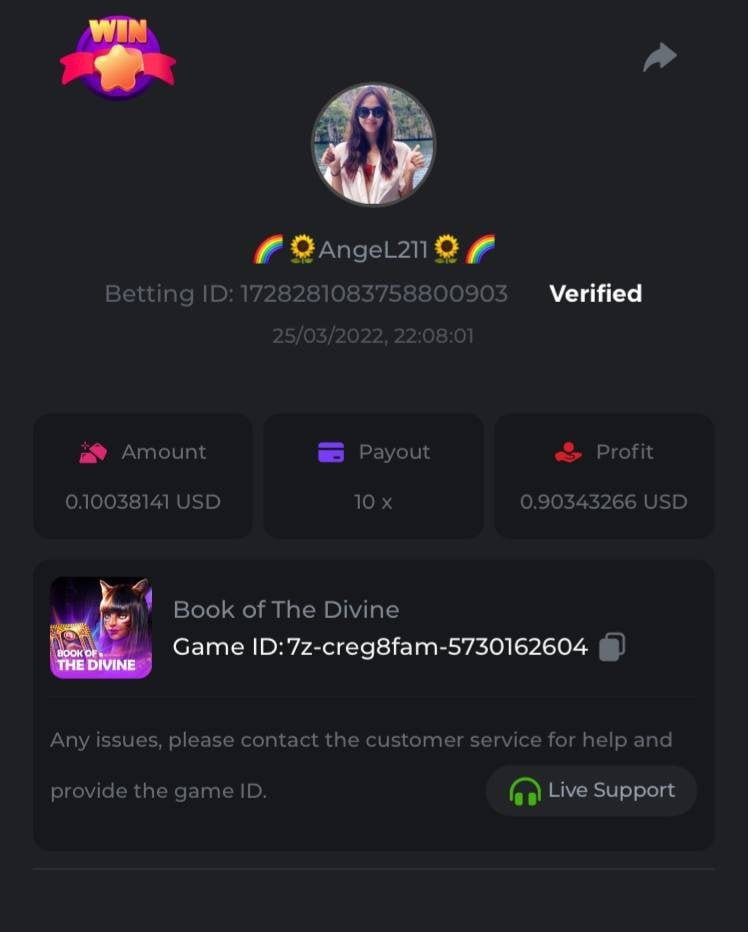
Task: Contact Live Support
Action: tap(591, 791)
